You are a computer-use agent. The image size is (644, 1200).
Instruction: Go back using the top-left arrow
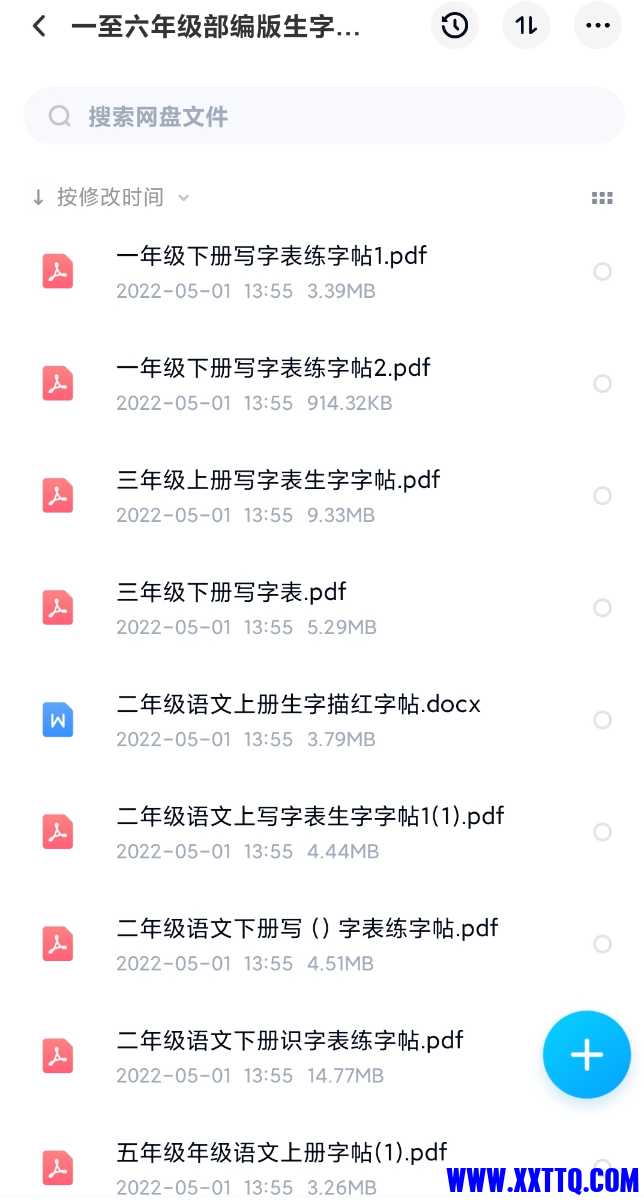click(39, 26)
